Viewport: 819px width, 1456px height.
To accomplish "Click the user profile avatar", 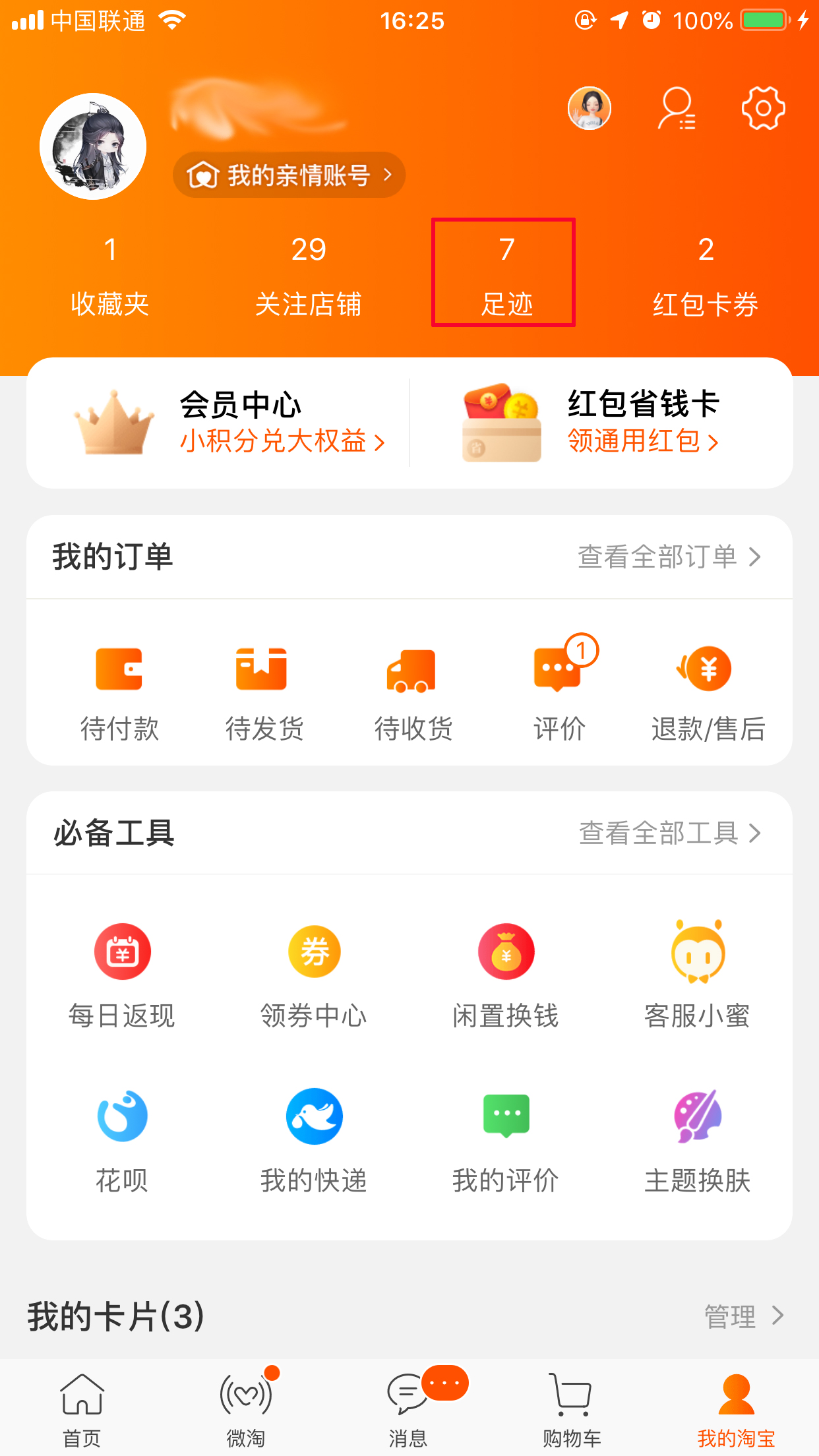I will tap(92, 146).
